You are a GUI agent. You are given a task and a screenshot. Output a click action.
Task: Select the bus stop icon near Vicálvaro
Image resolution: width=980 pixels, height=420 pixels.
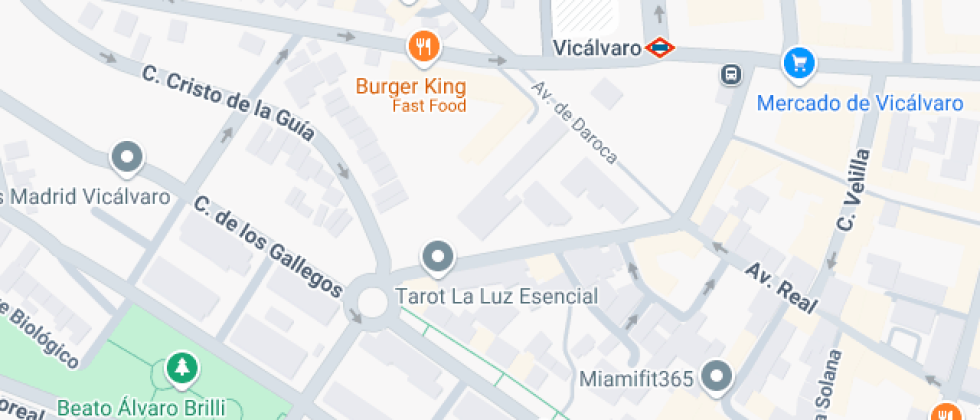[x=731, y=76]
